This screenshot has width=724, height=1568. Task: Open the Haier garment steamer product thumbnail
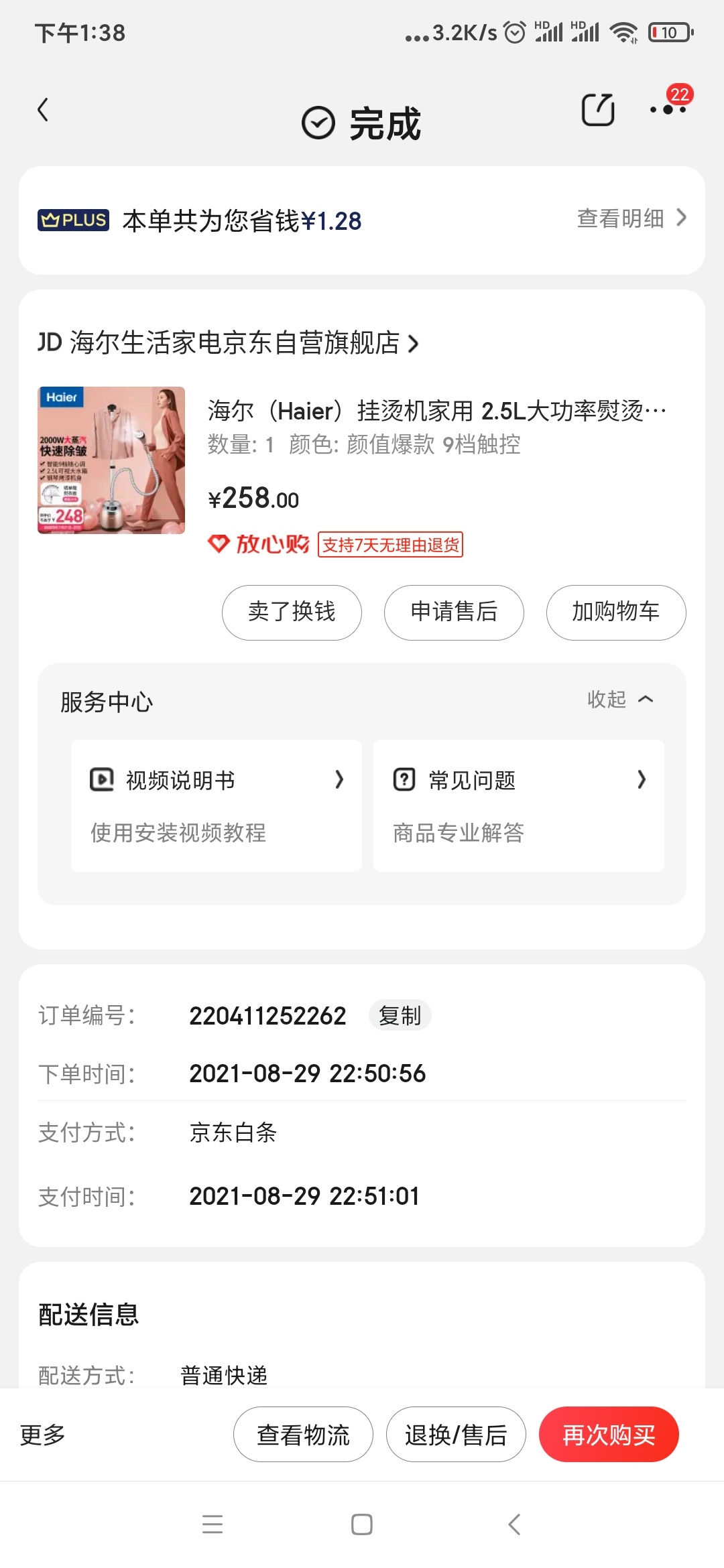(x=111, y=460)
